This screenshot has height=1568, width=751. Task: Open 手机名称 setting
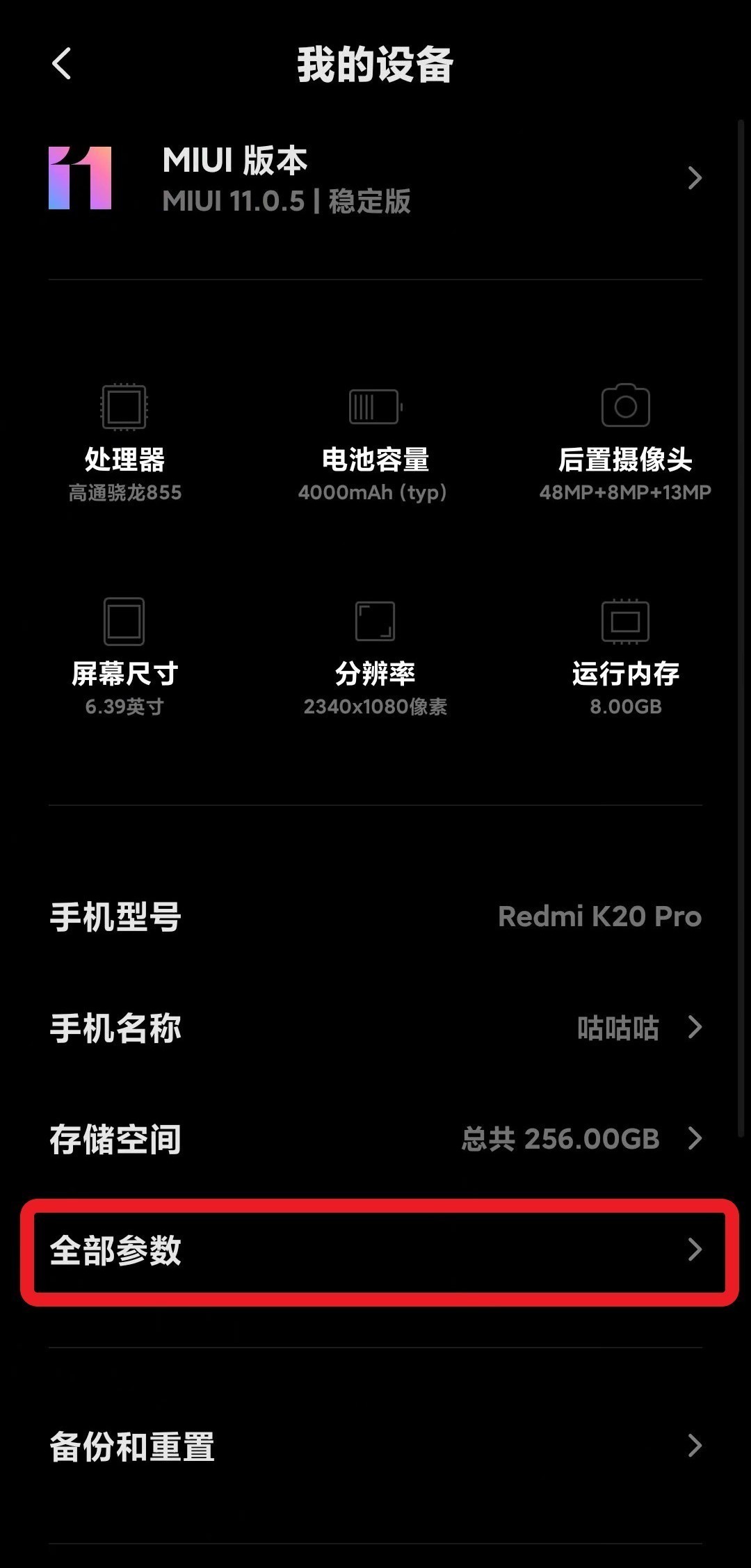point(375,1028)
